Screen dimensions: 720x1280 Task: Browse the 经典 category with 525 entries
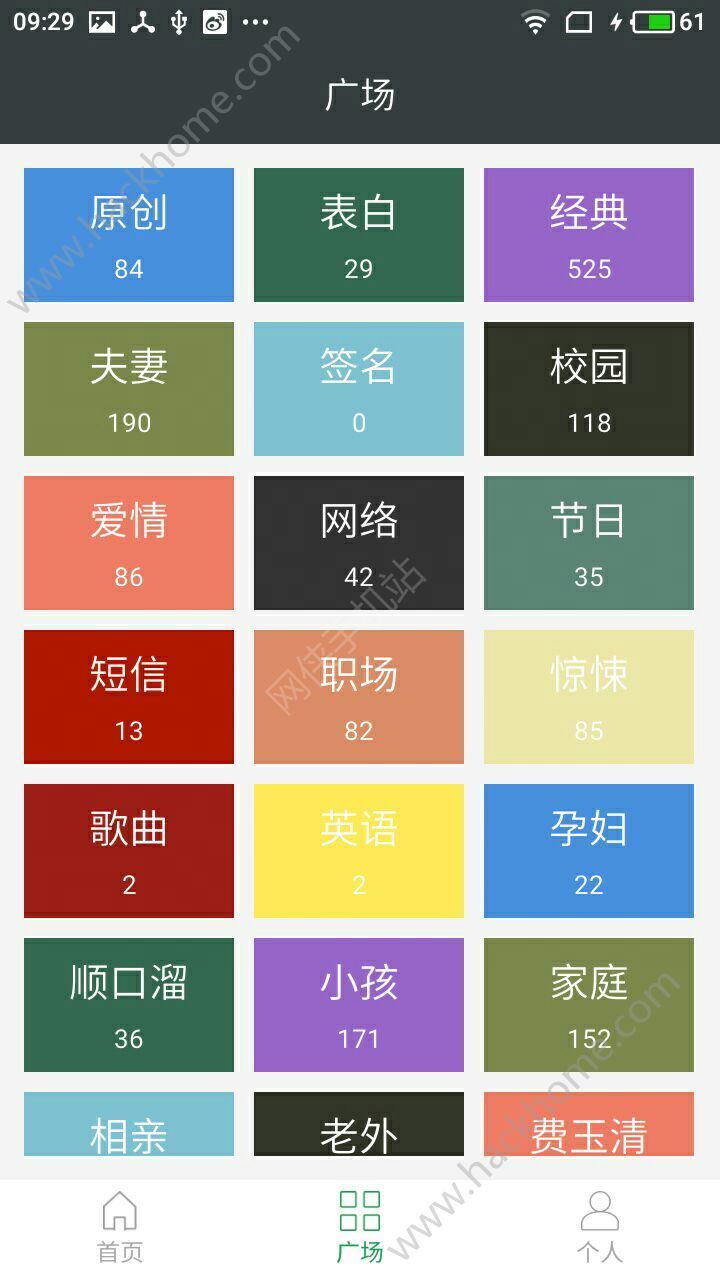point(588,234)
